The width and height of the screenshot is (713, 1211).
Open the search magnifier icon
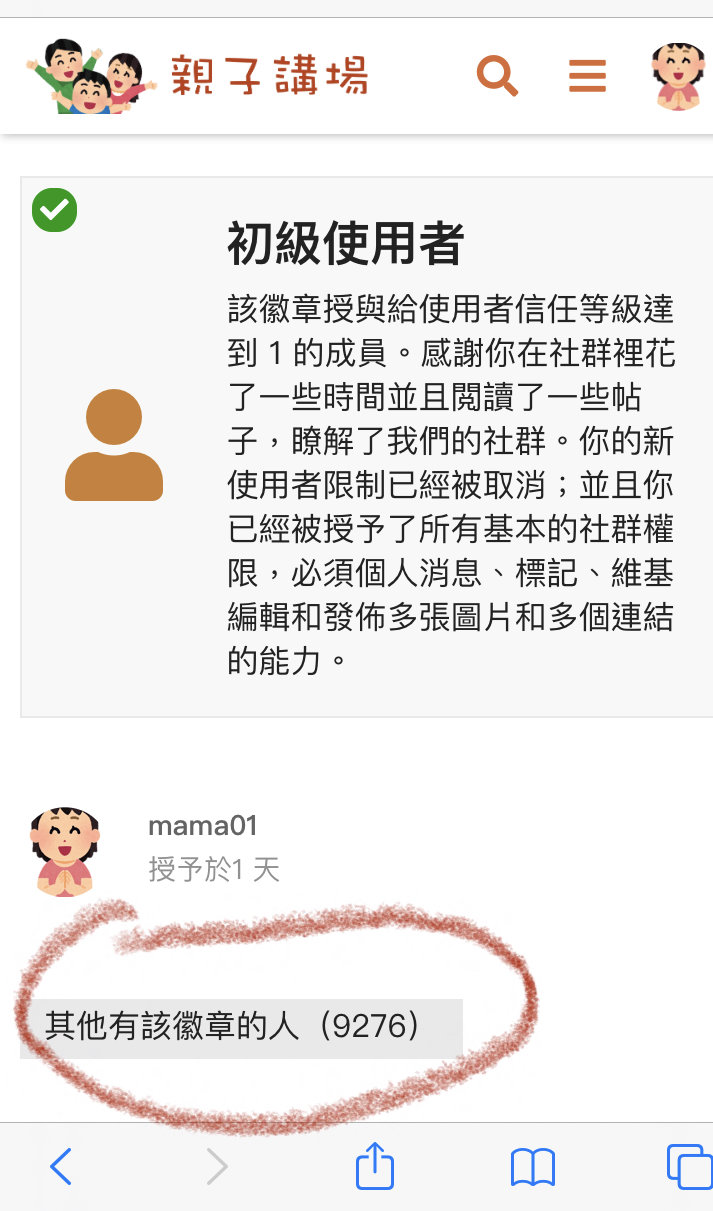click(497, 76)
